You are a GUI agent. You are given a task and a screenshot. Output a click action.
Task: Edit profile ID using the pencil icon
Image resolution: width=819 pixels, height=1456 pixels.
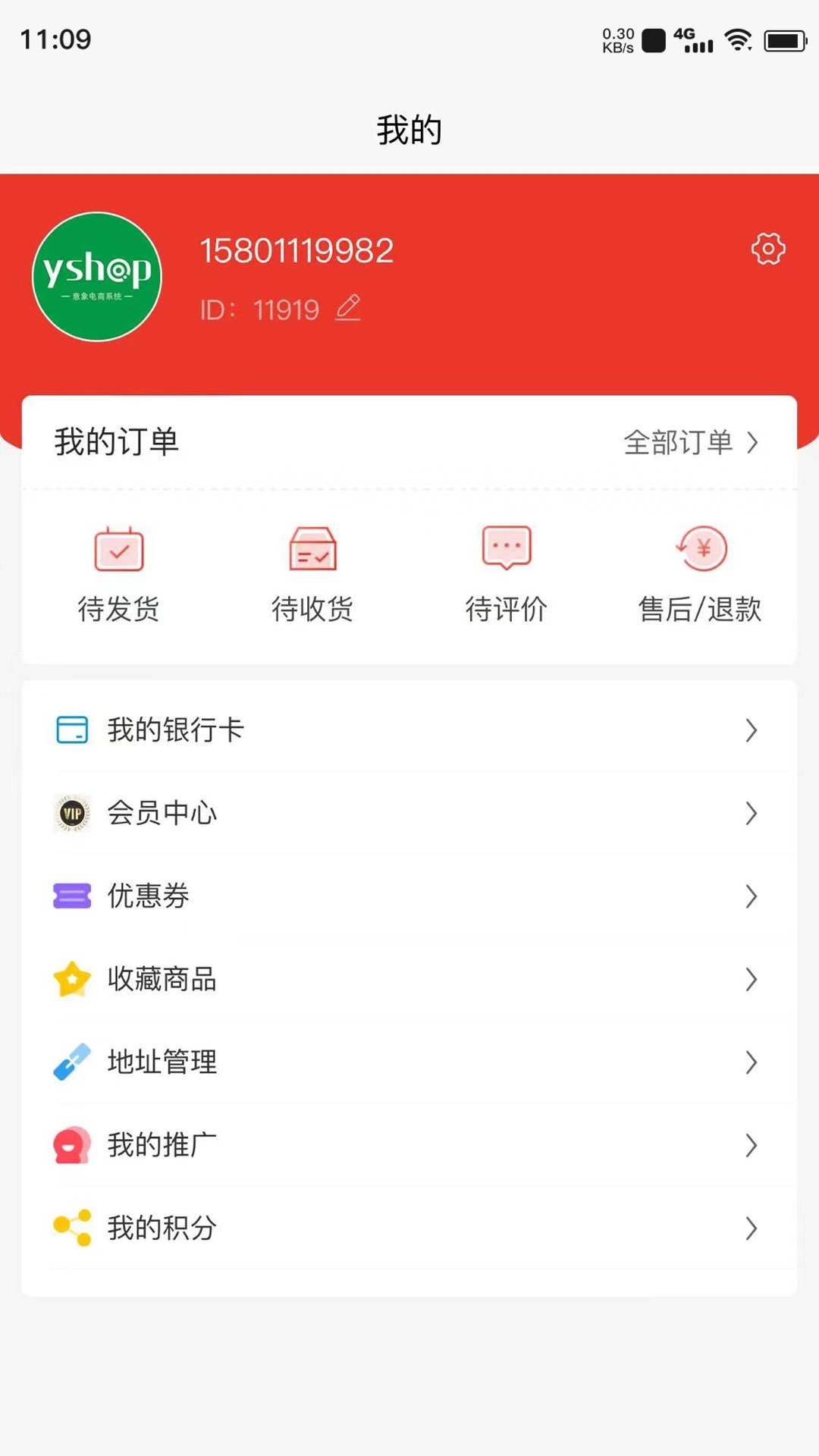tap(347, 308)
